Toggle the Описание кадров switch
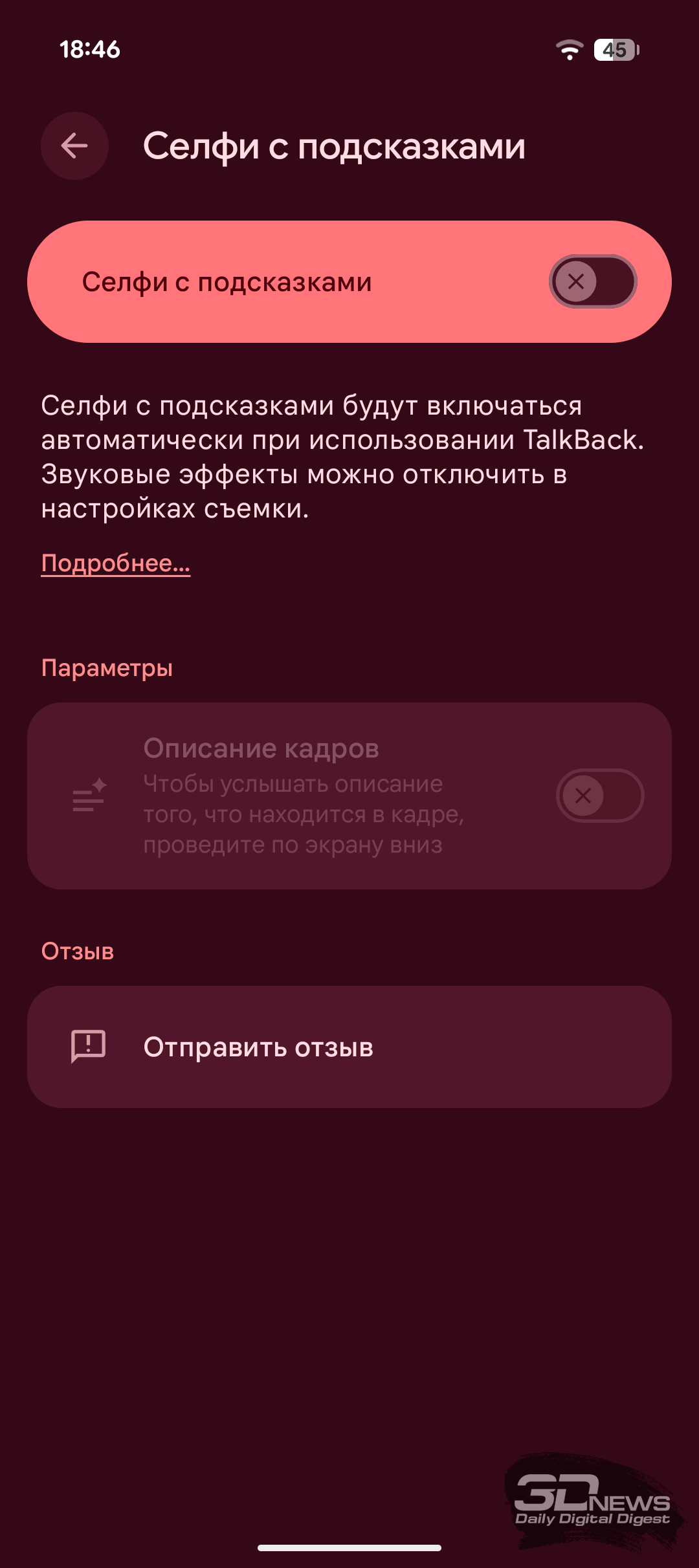This screenshot has width=699, height=1568. 599,796
